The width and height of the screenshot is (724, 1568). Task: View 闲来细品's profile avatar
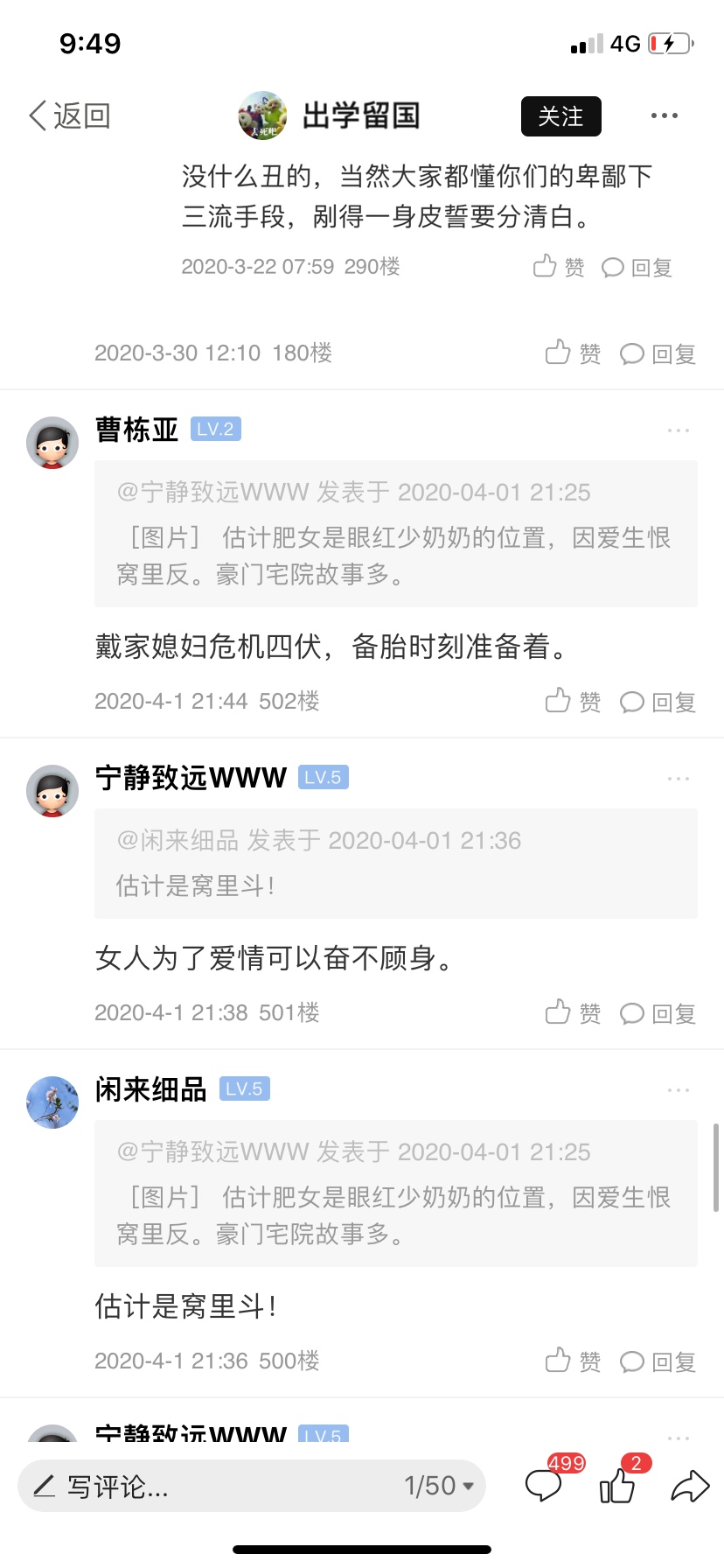point(52,1102)
